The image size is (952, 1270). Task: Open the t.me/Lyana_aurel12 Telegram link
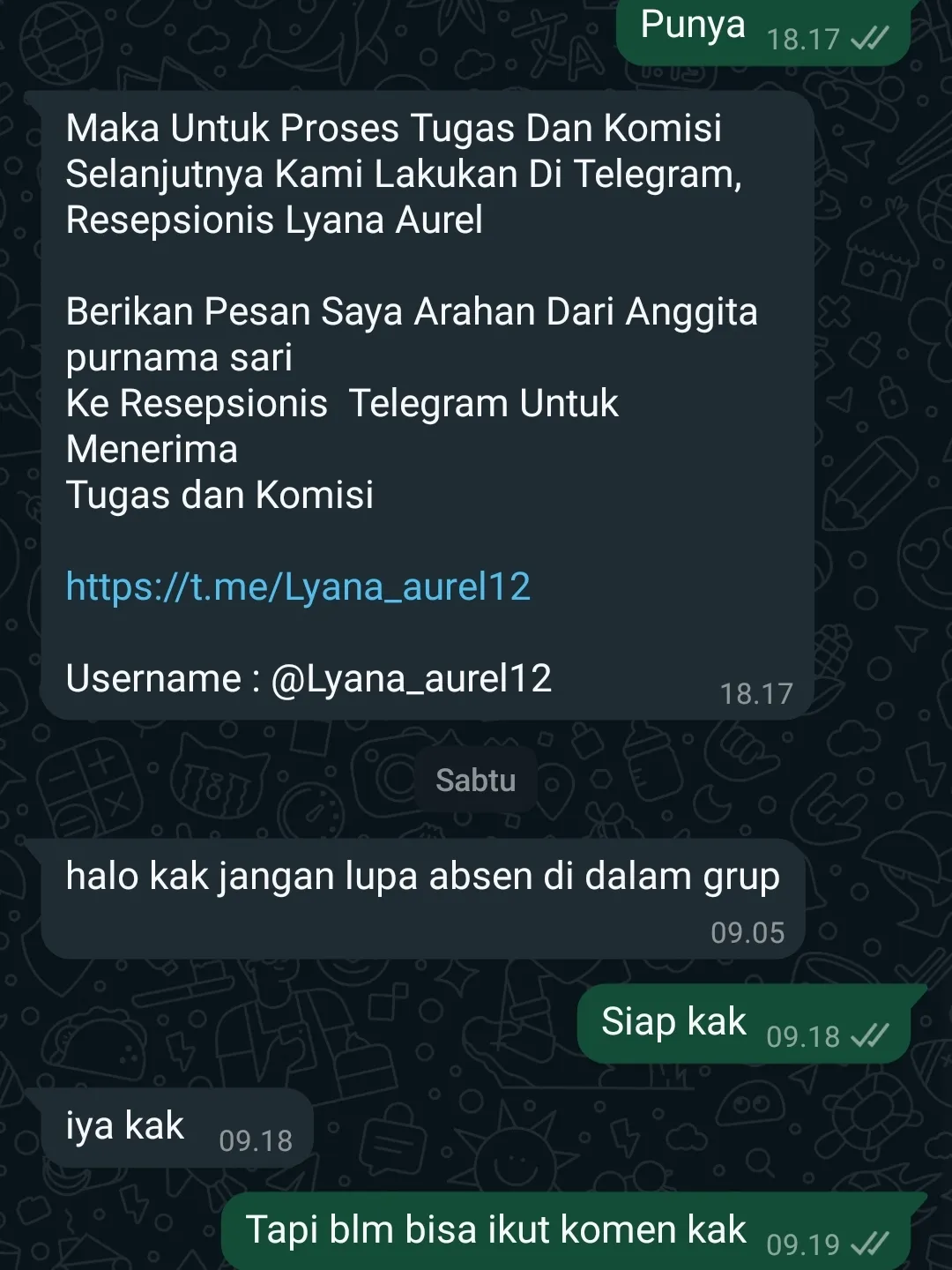[x=298, y=587]
